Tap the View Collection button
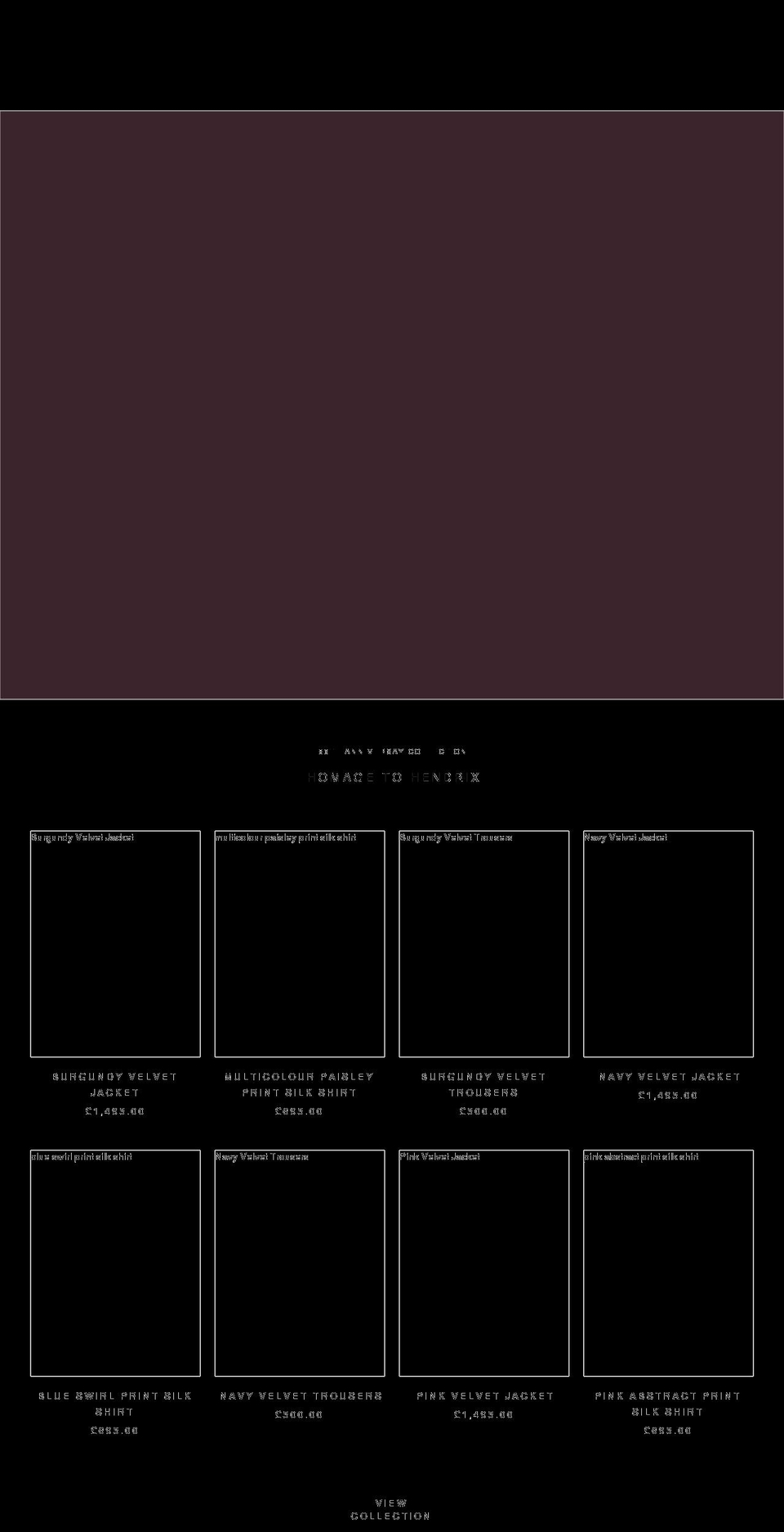The width and height of the screenshot is (784, 1532). 391,1509
